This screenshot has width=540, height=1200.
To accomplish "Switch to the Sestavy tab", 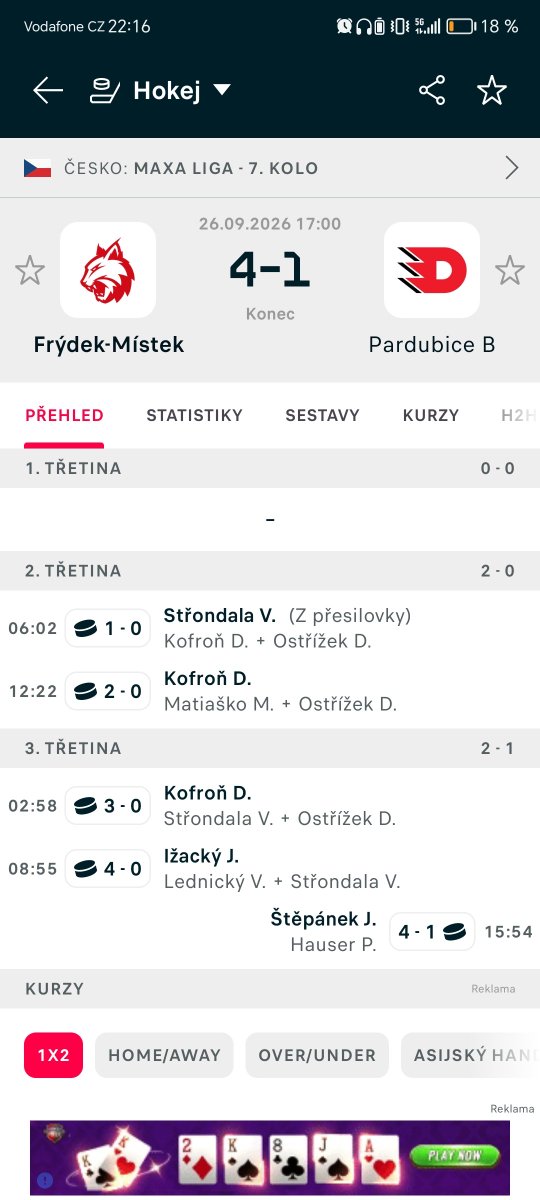I will [x=322, y=415].
